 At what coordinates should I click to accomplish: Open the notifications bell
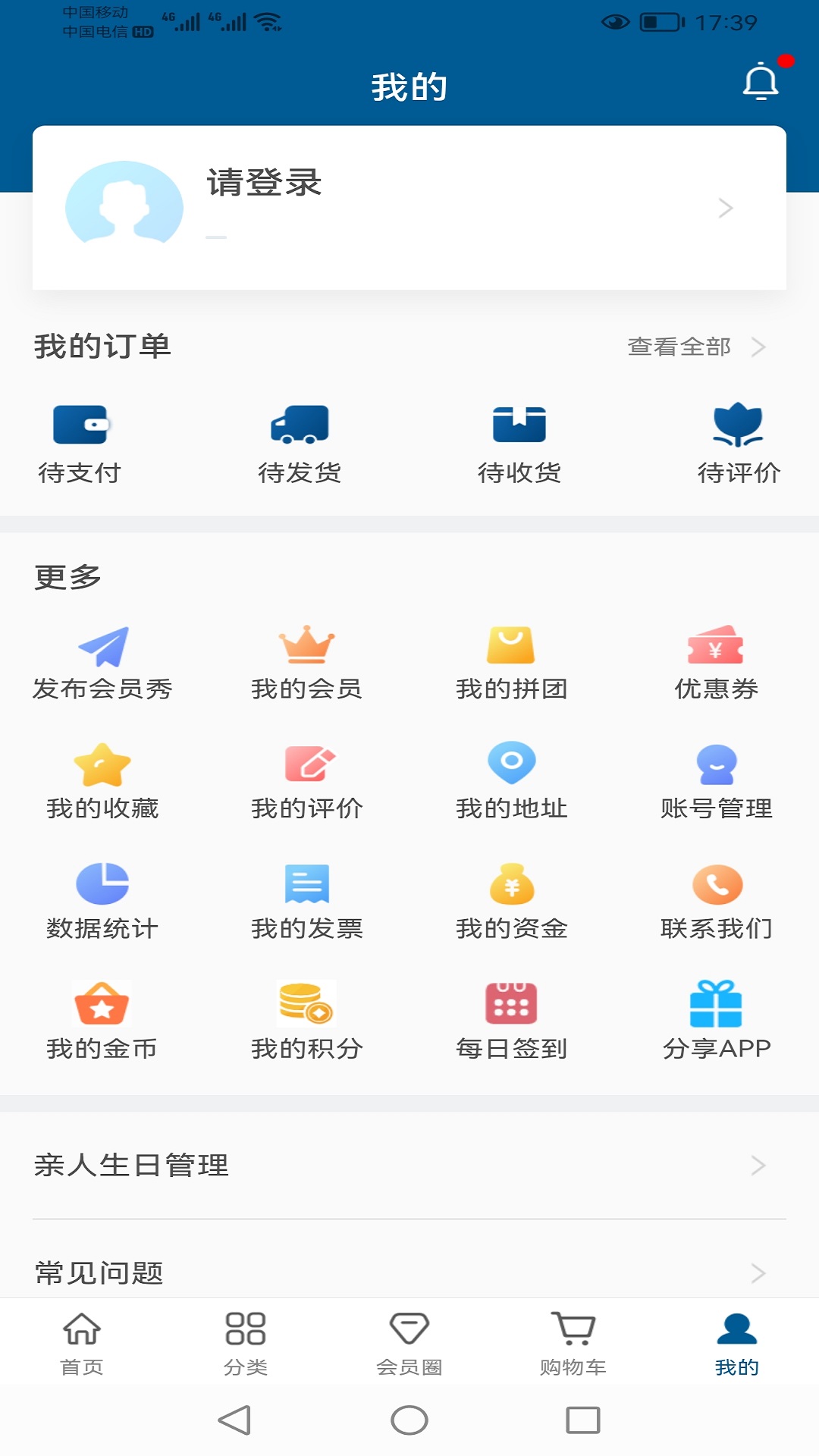761,82
